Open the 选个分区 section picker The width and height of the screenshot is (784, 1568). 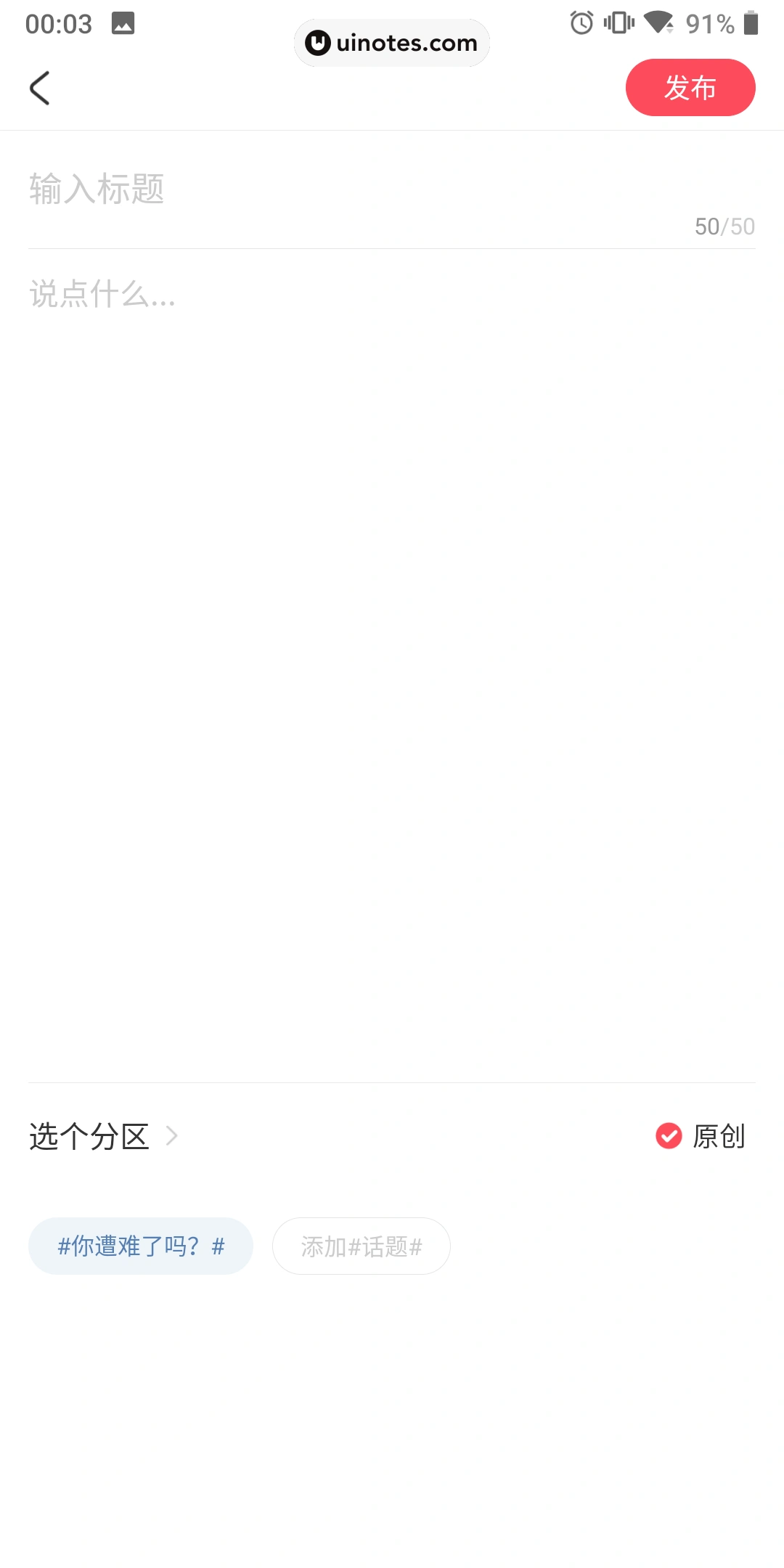(x=103, y=1136)
